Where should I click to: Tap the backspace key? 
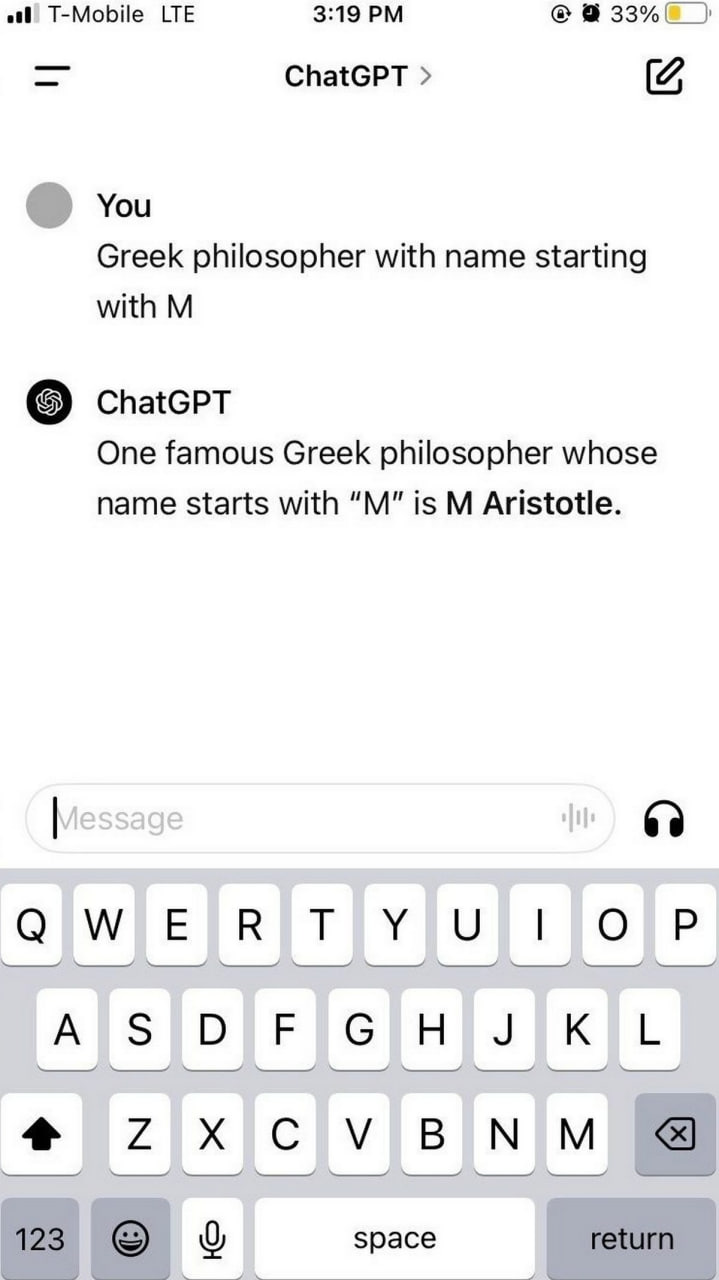click(675, 1134)
